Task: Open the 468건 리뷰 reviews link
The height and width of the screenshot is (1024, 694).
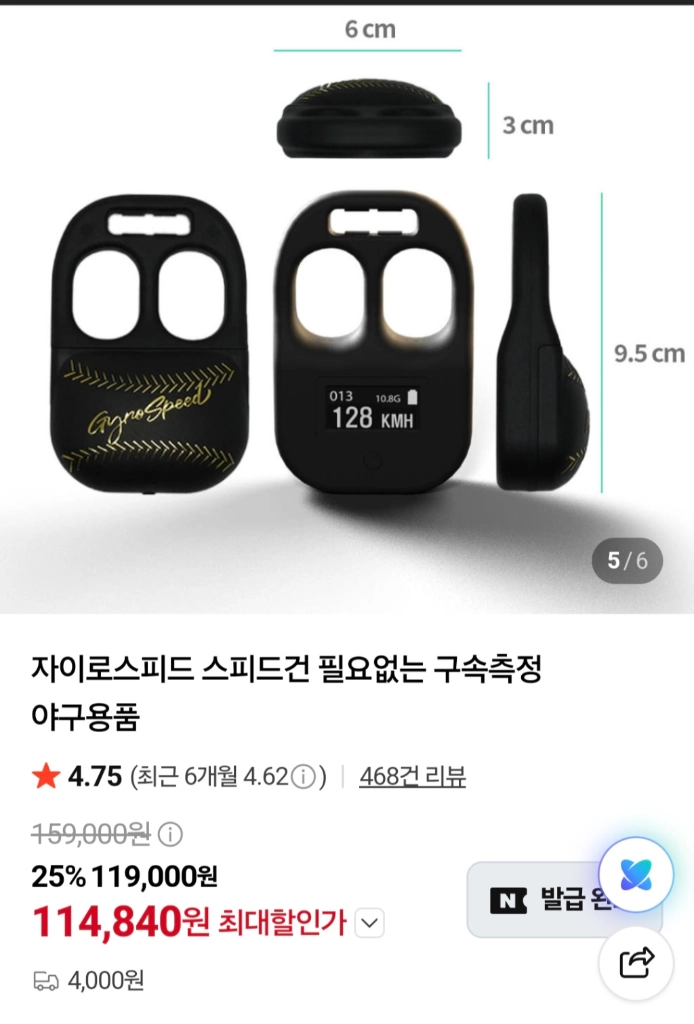Action: tap(412, 776)
